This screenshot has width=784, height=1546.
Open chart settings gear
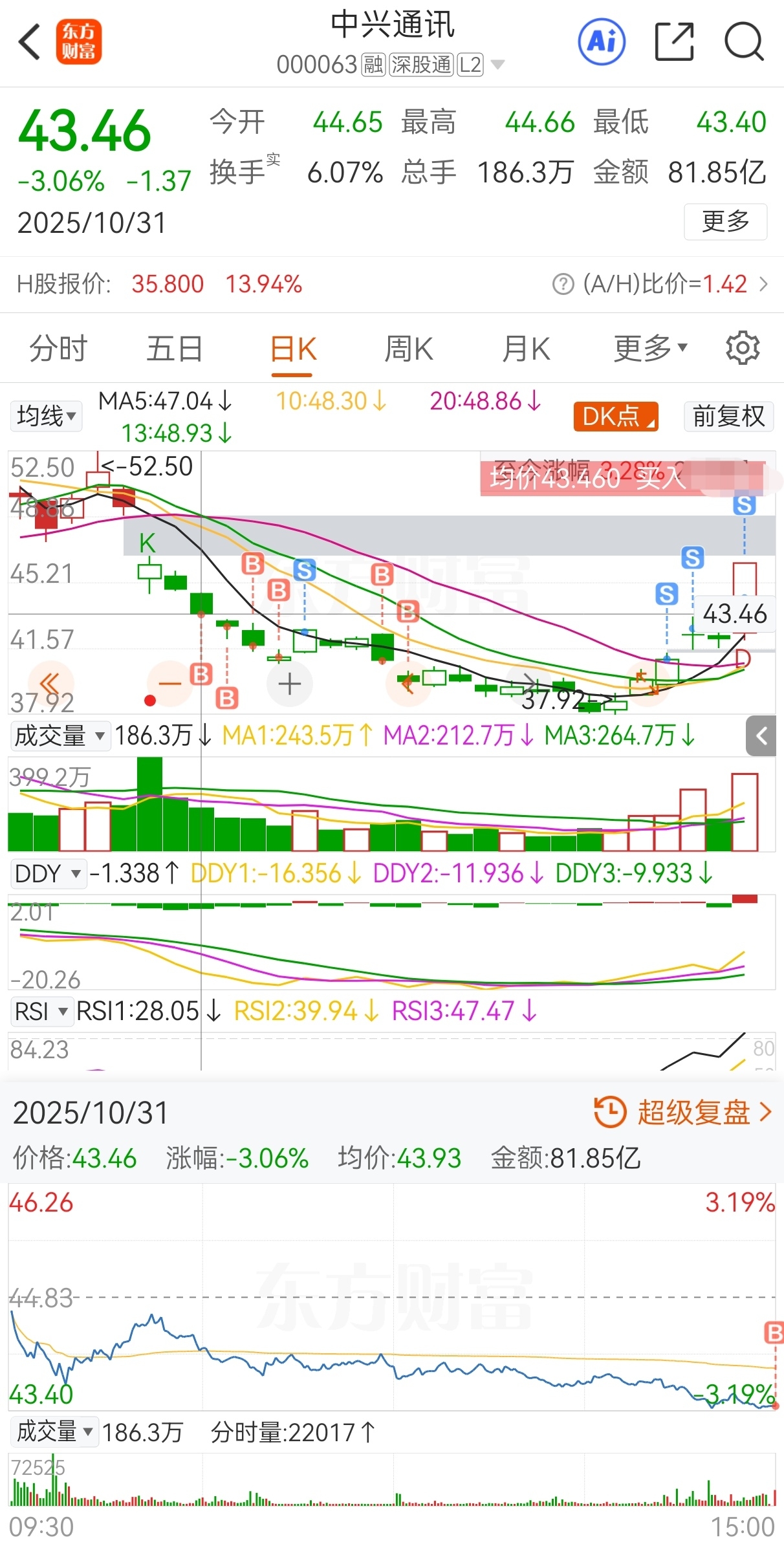pos(743,349)
